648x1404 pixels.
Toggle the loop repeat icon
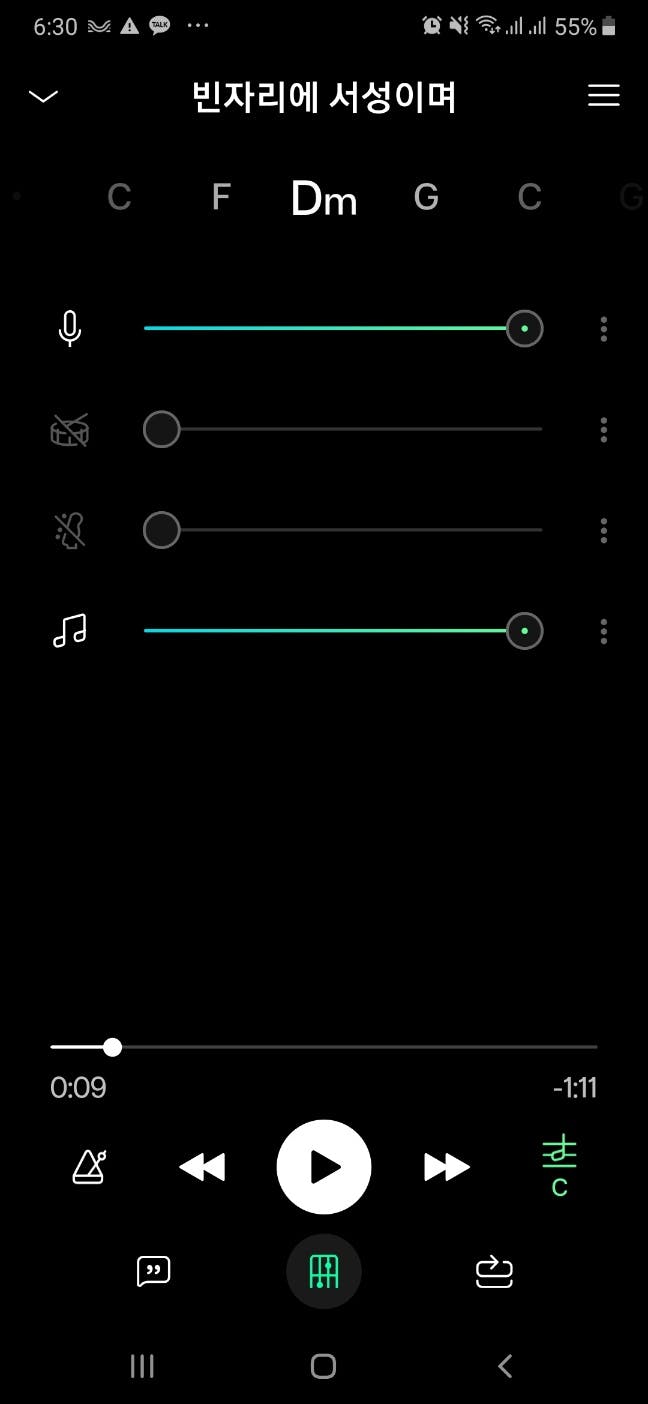coord(494,1272)
